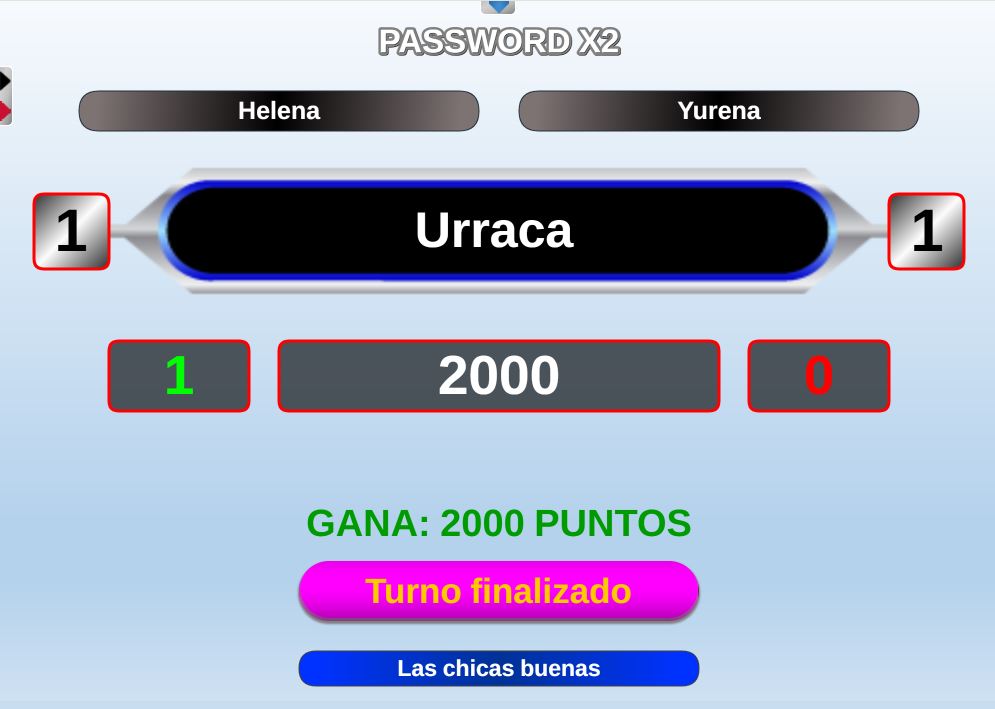This screenshot has width=995, height=709.
Task: Tap the Las chicas buenas button
Action: tap(498, 668)
